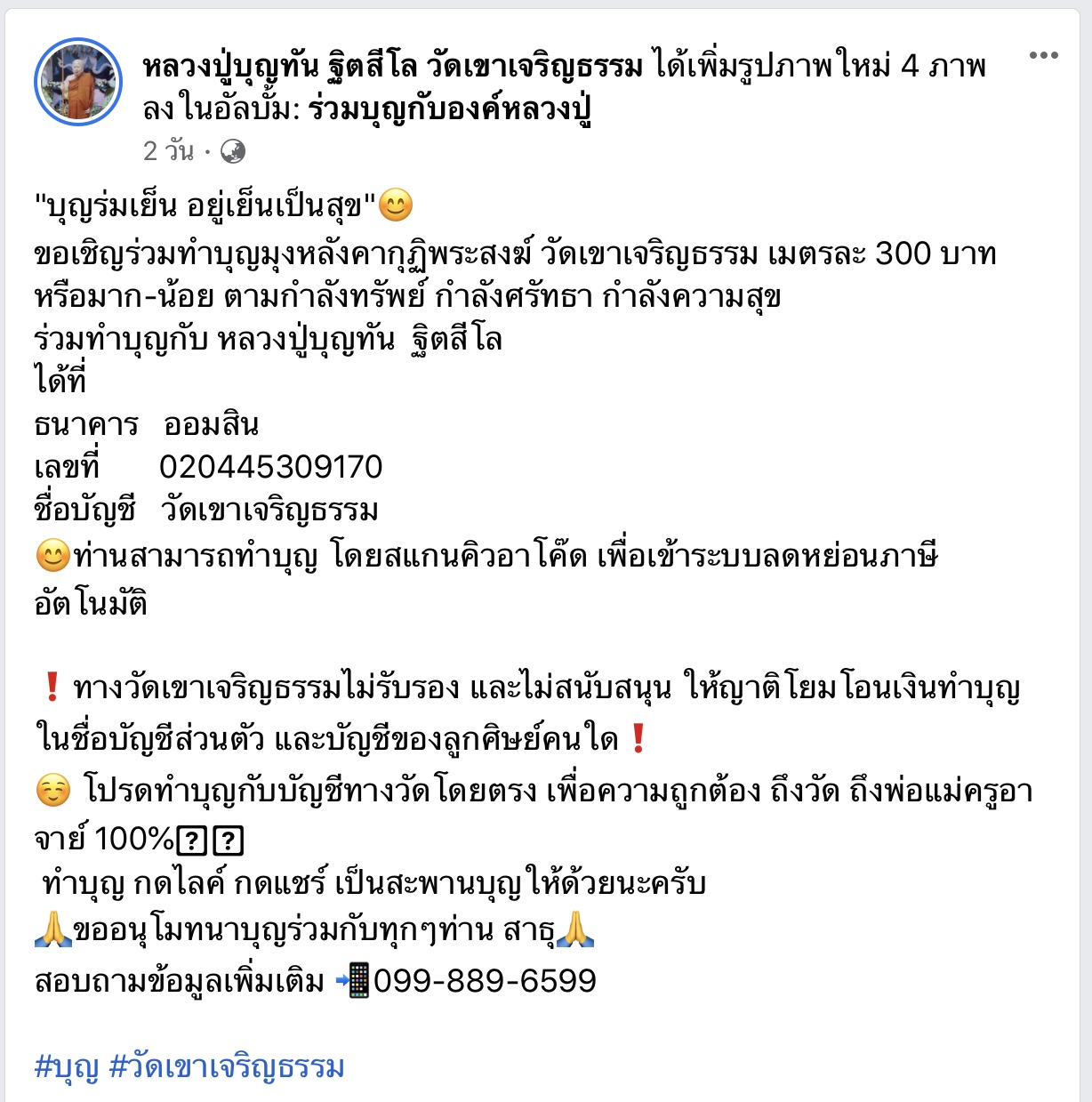Open the #บุญ hashtag
The image size is (1092, 1102).
point(66,1066)
